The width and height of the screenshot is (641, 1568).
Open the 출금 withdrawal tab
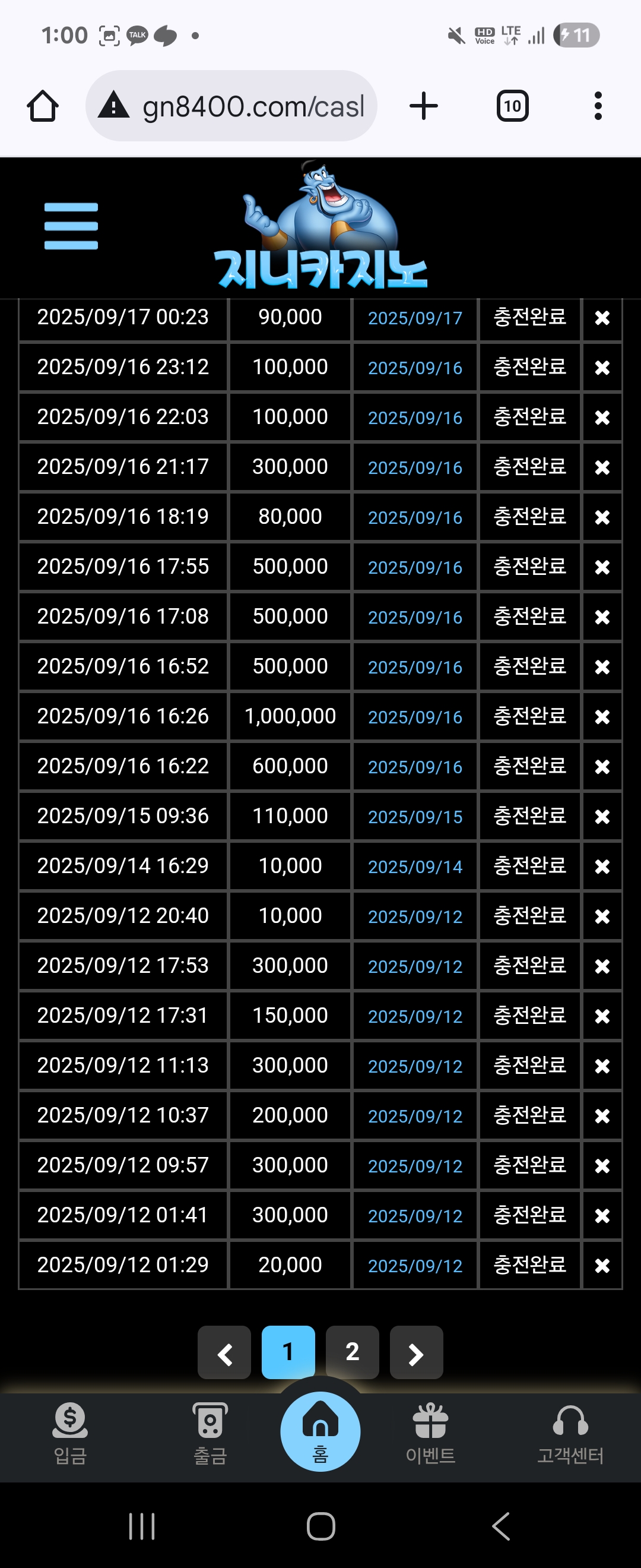click(210, 1434)
